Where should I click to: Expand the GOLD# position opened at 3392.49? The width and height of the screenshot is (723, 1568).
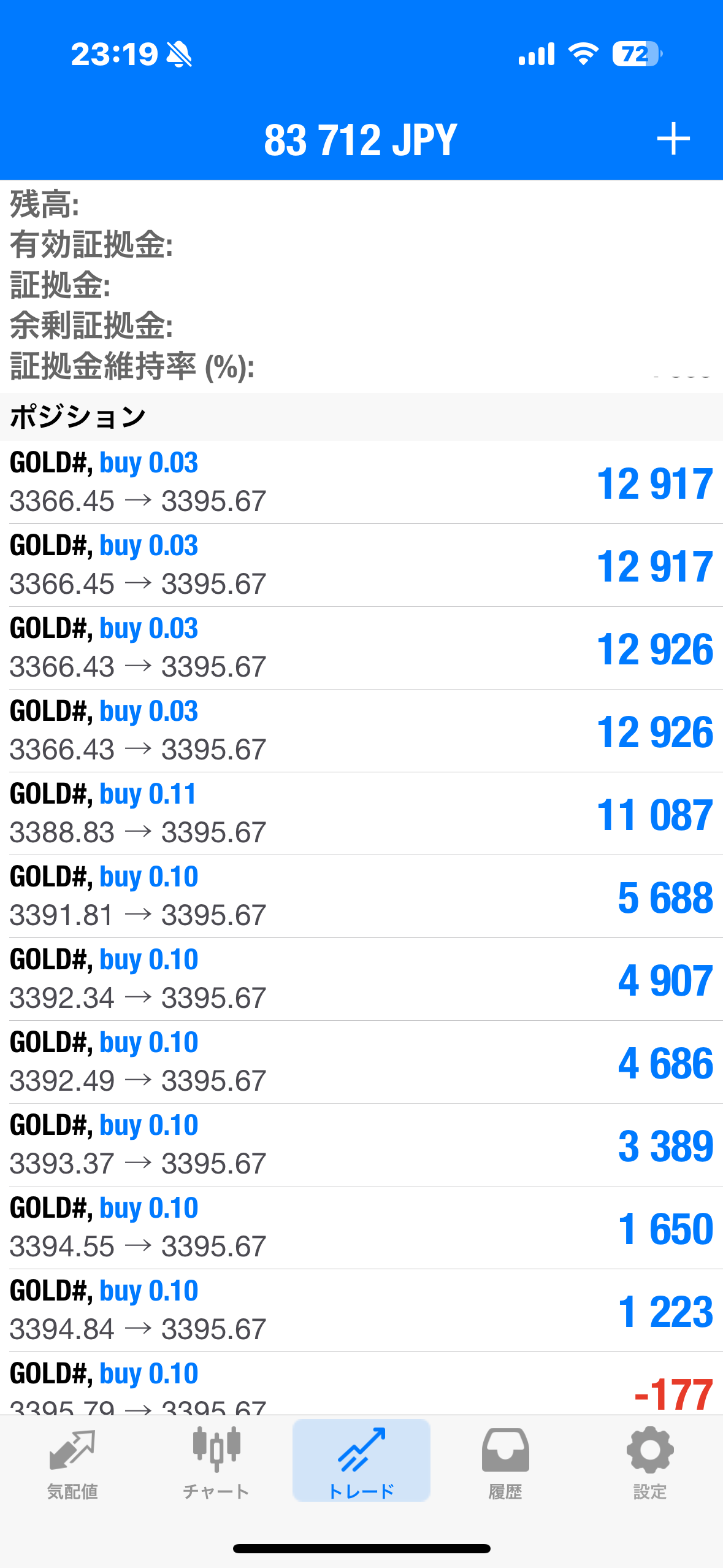(x=361, y=1062)
